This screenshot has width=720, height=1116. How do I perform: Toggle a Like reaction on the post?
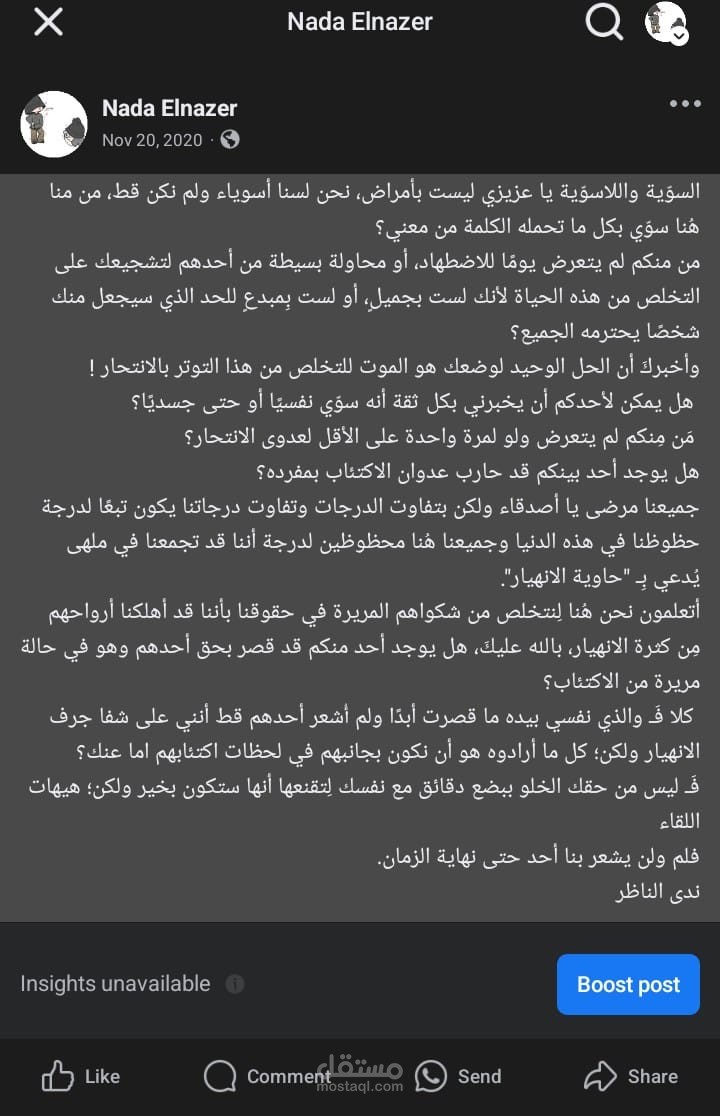pos(80,1076)
